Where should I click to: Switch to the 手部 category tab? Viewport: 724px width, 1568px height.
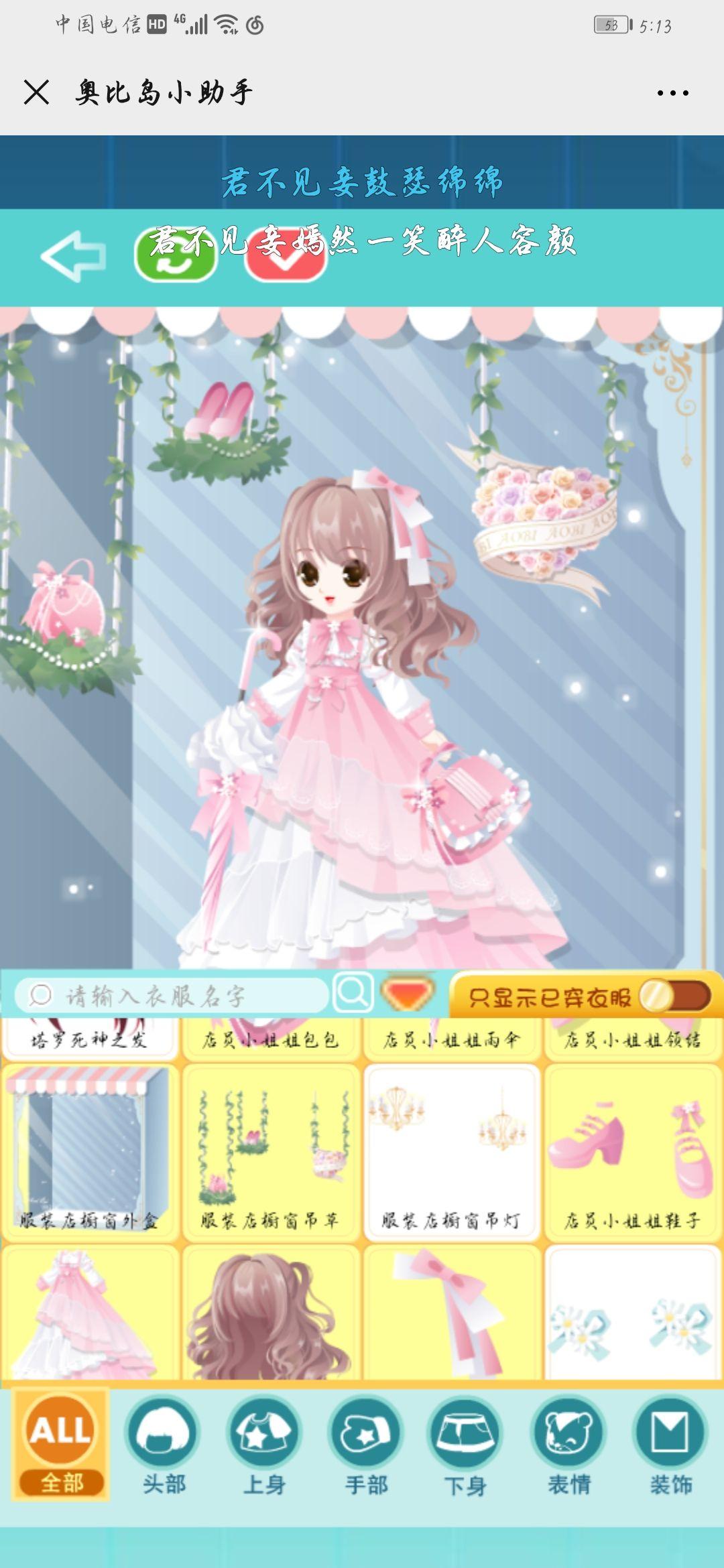coord(366,1445)
